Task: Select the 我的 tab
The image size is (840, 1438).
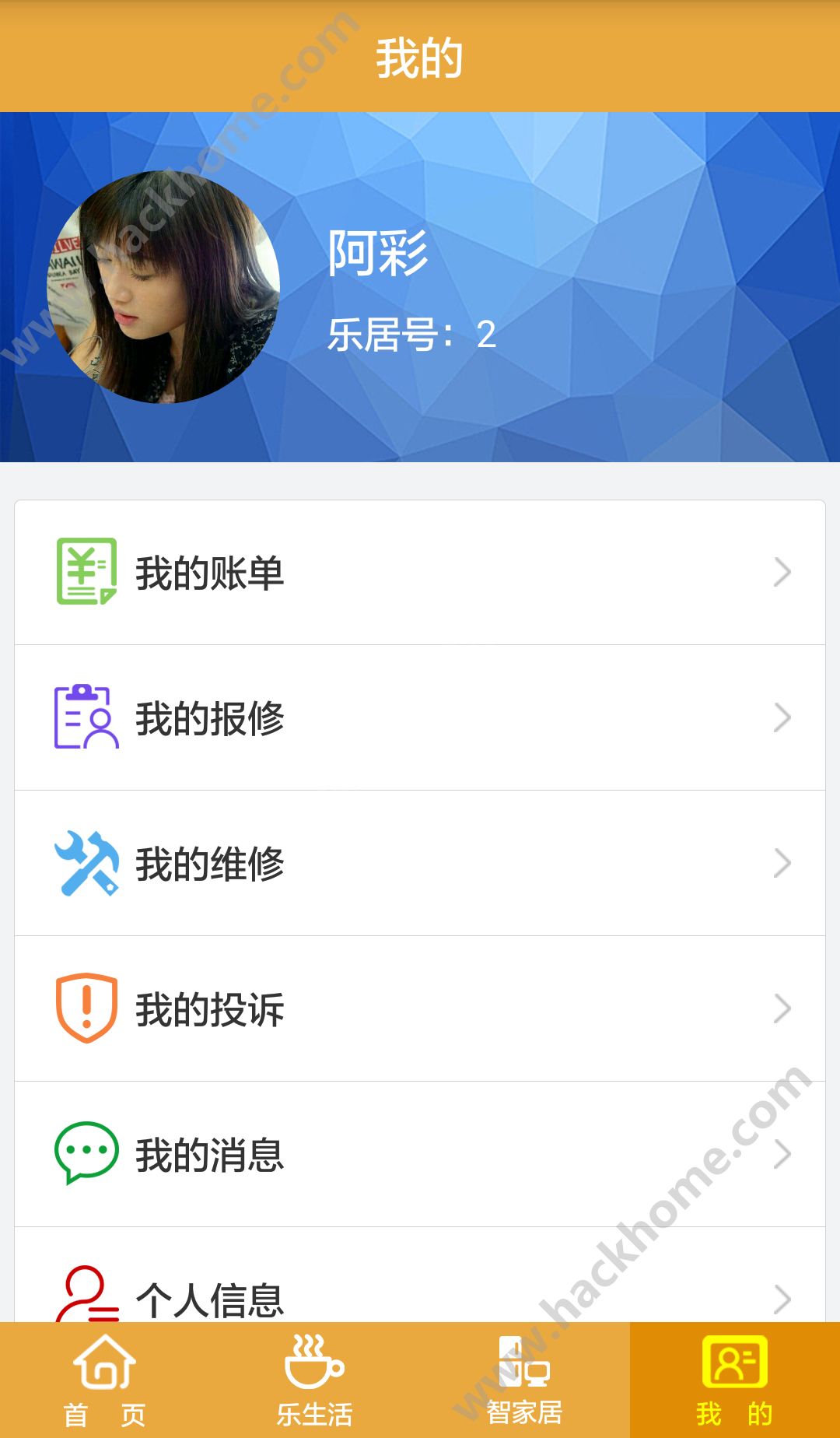Action: 734,1380
